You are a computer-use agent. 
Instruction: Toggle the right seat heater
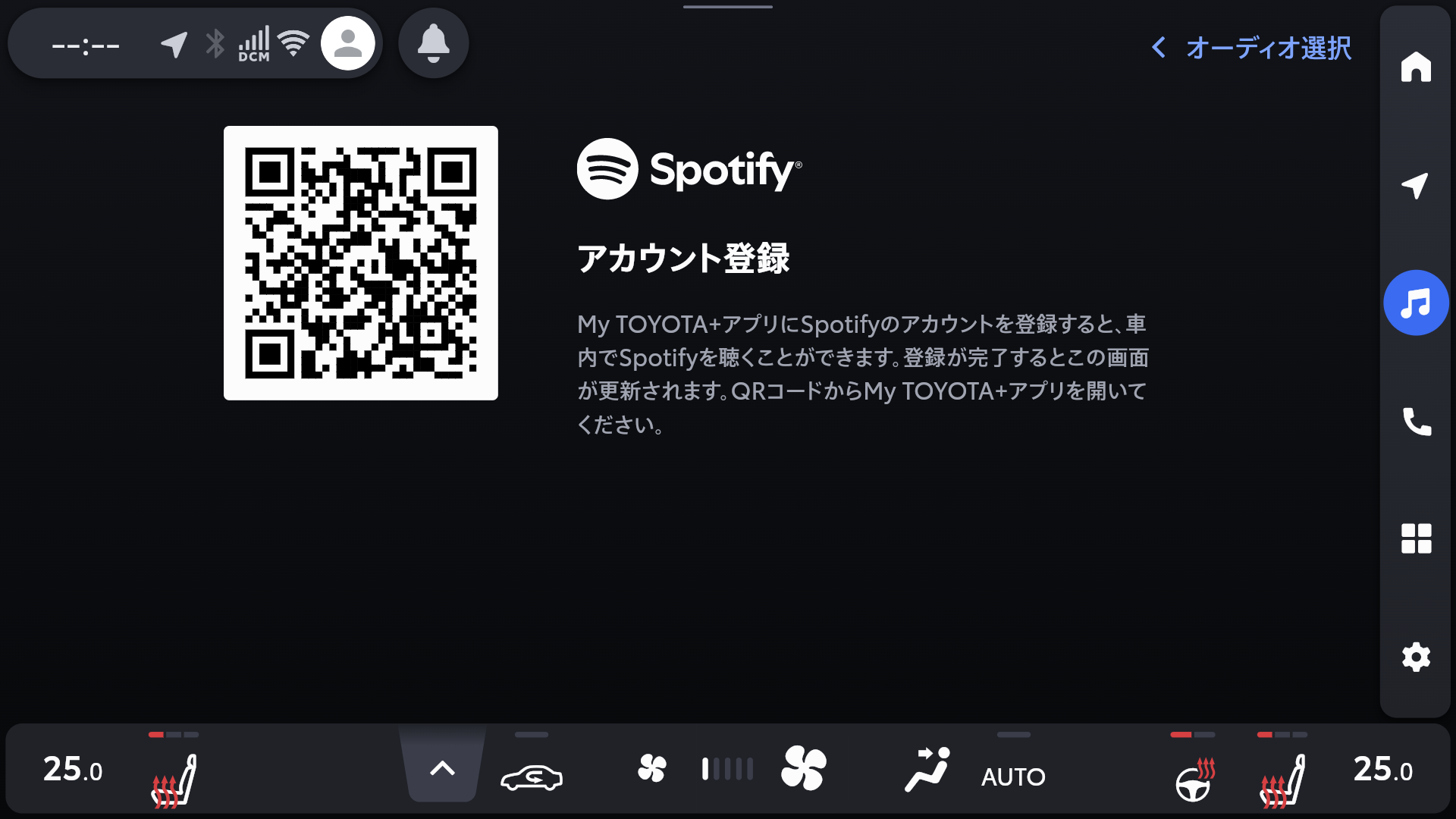(x=1282, y=778)
